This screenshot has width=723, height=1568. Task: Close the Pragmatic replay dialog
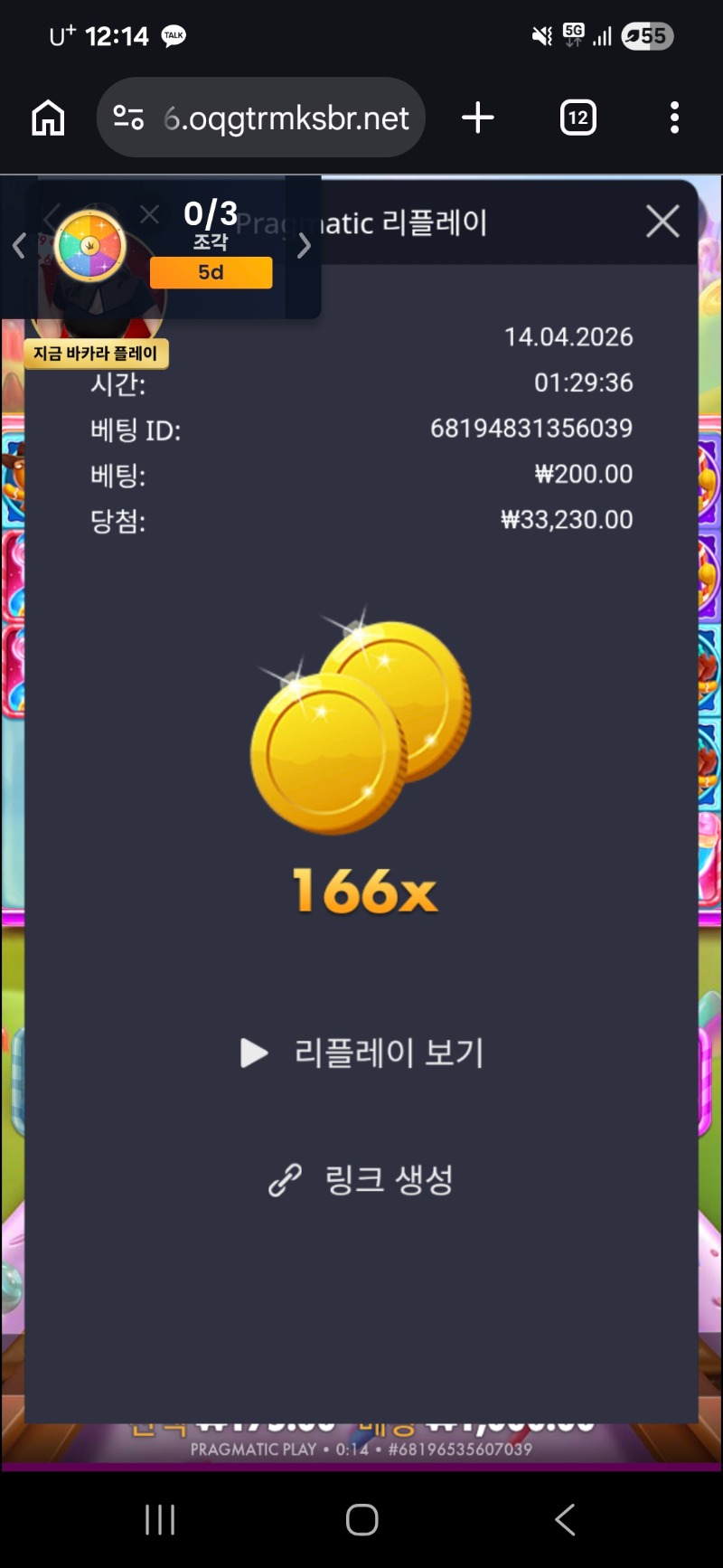pos(662,222)
